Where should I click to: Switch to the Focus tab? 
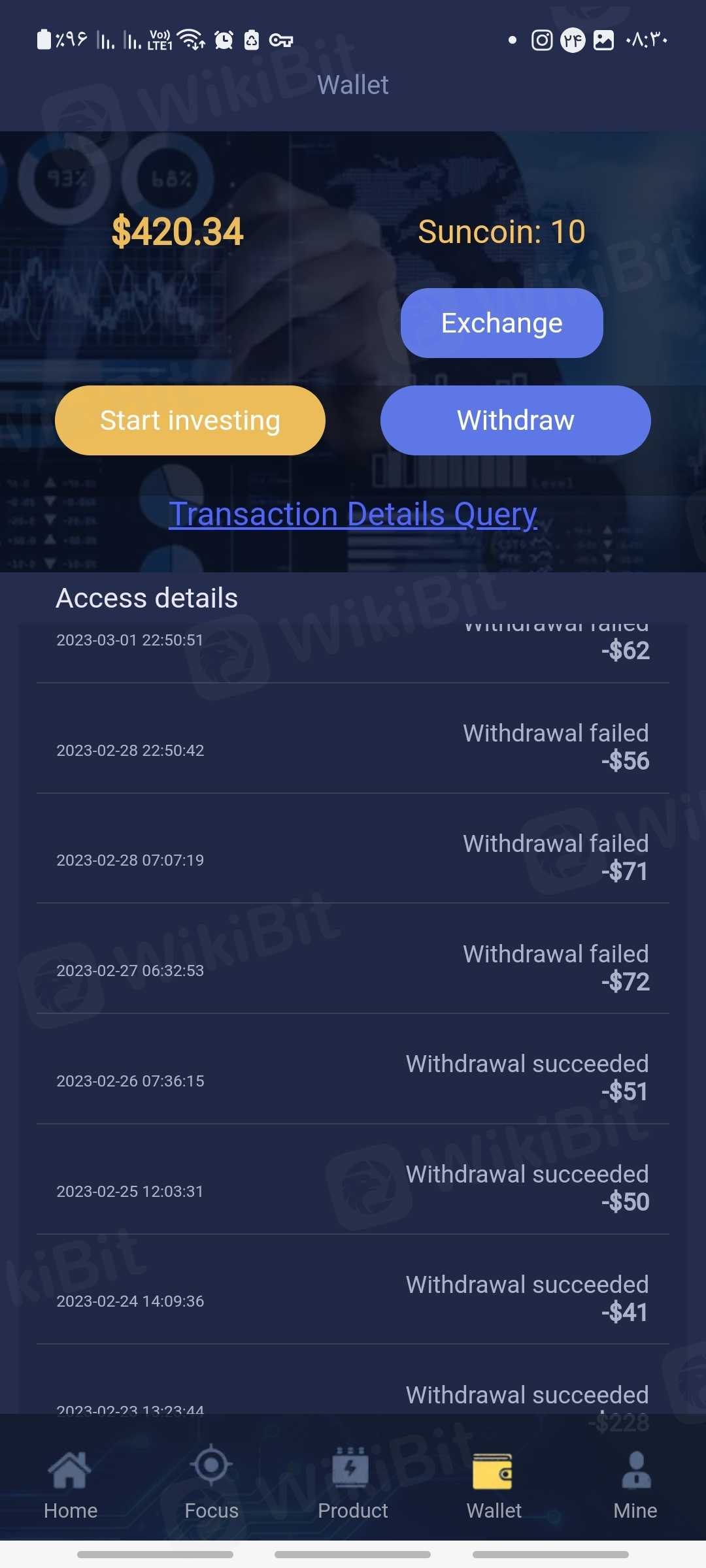click(211, 1484)
